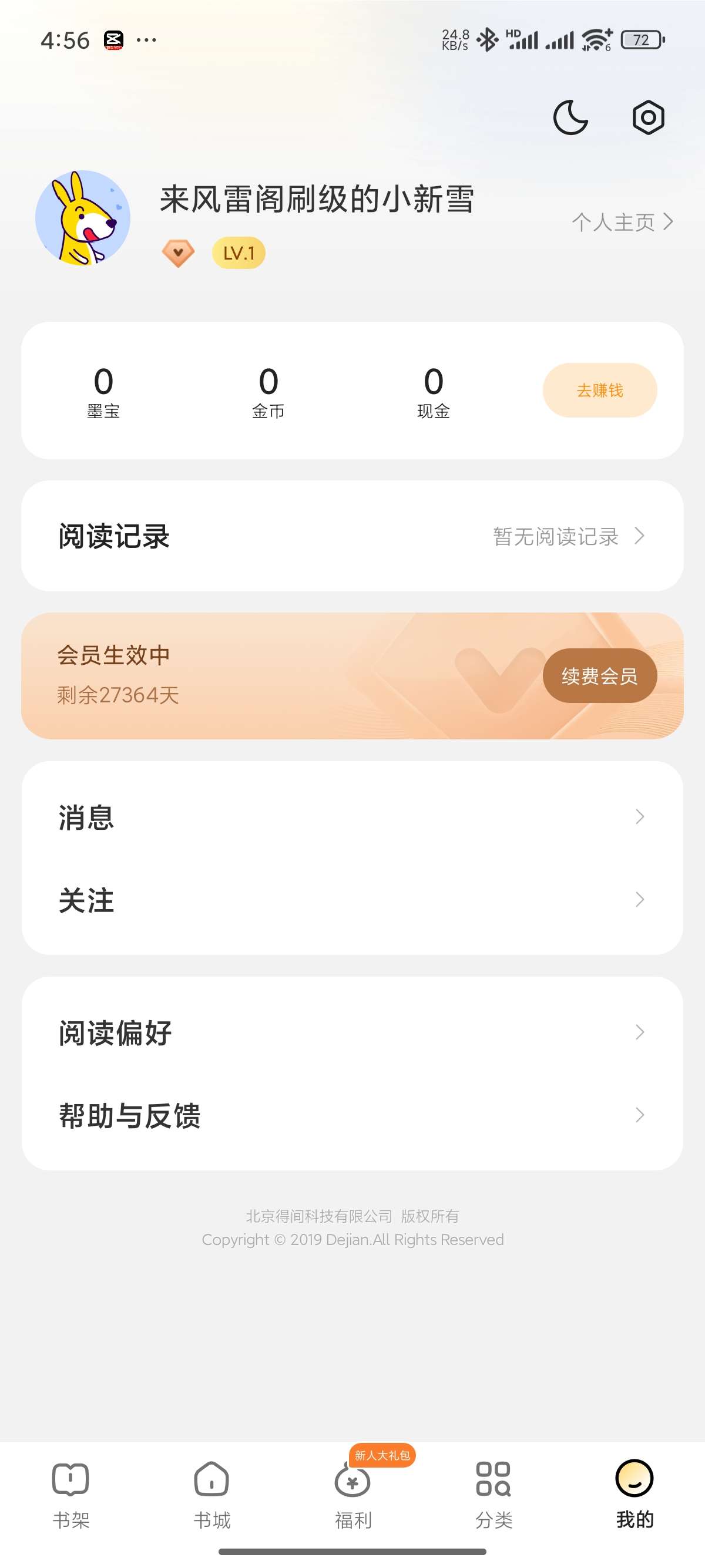The height and width of the screenshot is (1568, 705).
Task: Select the 我的 tab
Action: coord(634,1495)
